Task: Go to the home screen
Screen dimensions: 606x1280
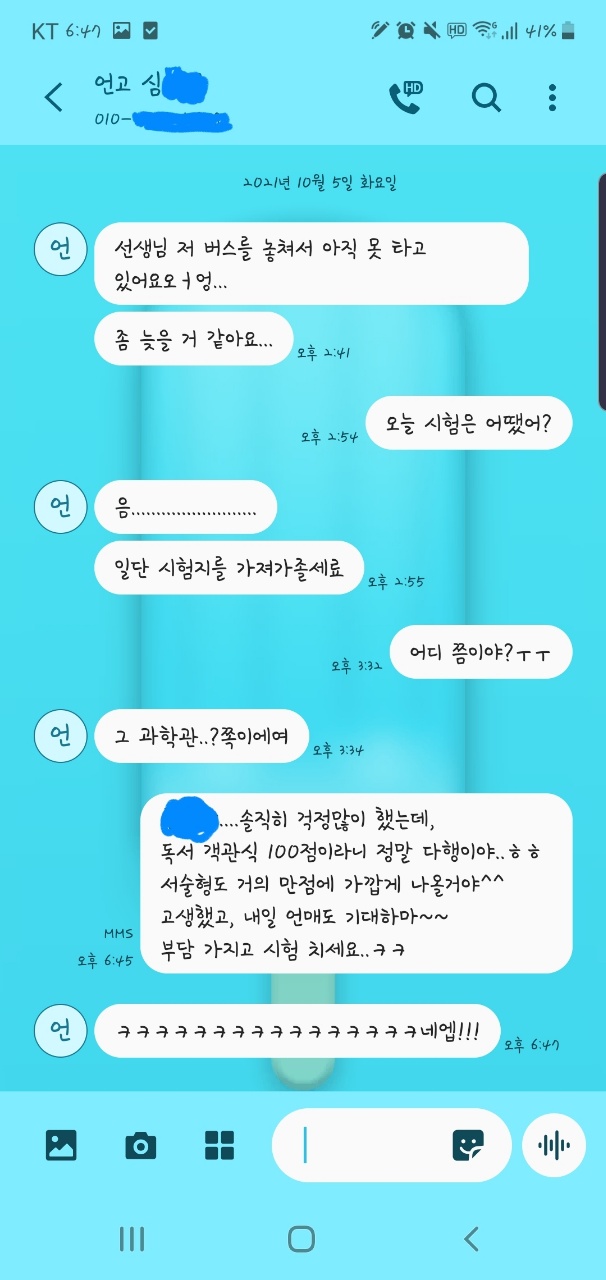Action: (x=302, y=1239)
